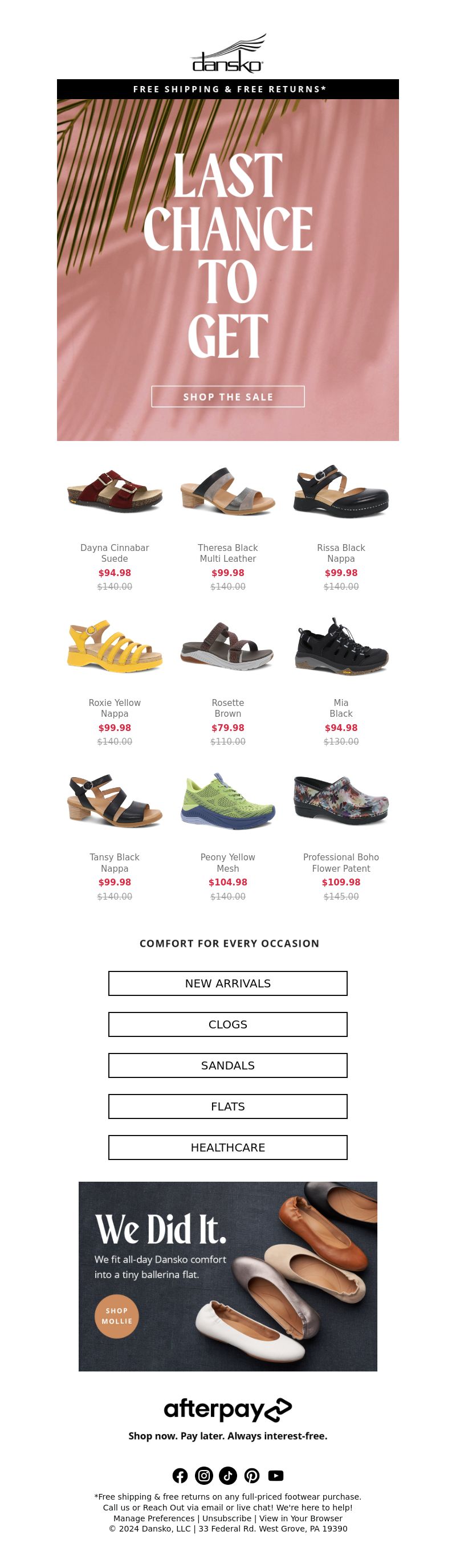Open Dansko's Facebook page
The height and width of the screenshot is (1568, 456).
pos(180,1475)
